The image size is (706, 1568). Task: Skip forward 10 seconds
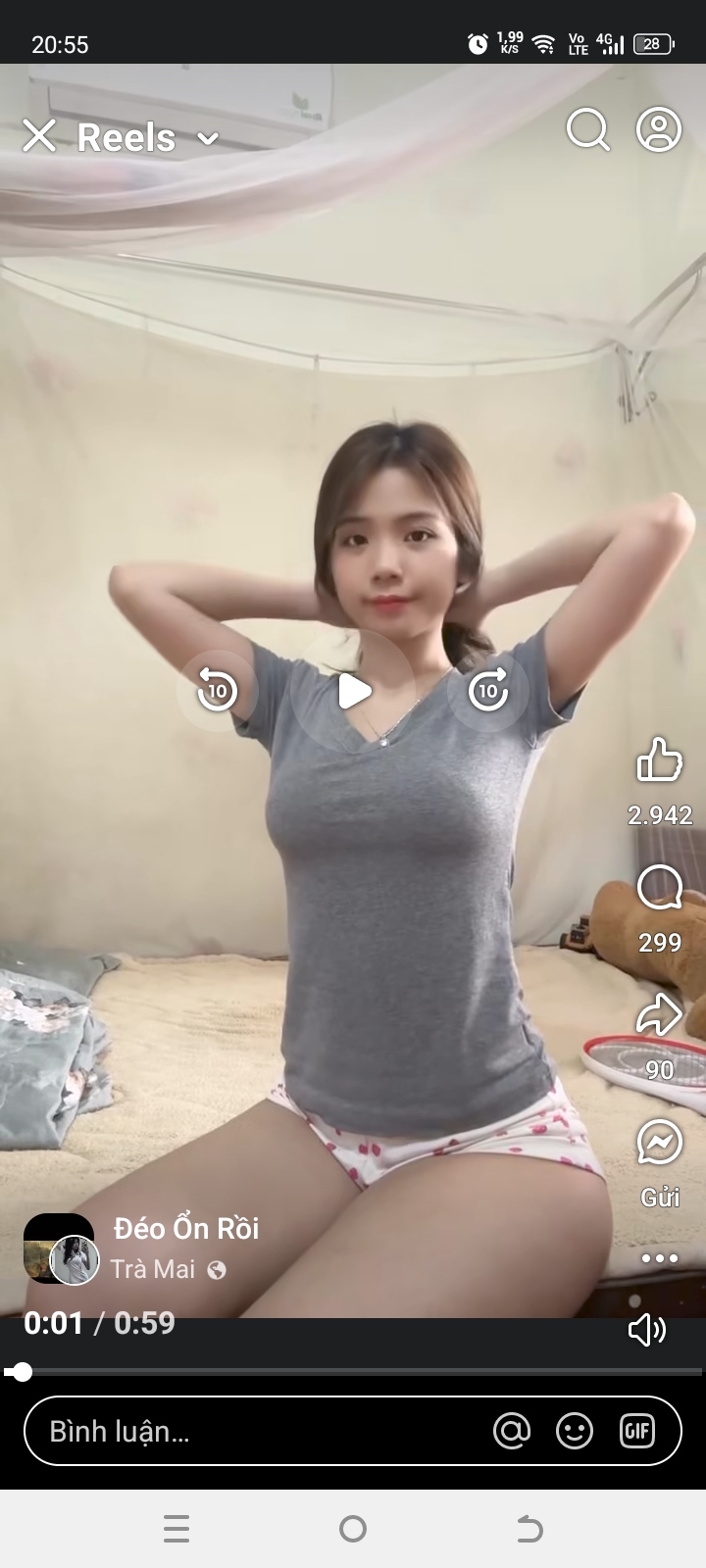(488, 691)
